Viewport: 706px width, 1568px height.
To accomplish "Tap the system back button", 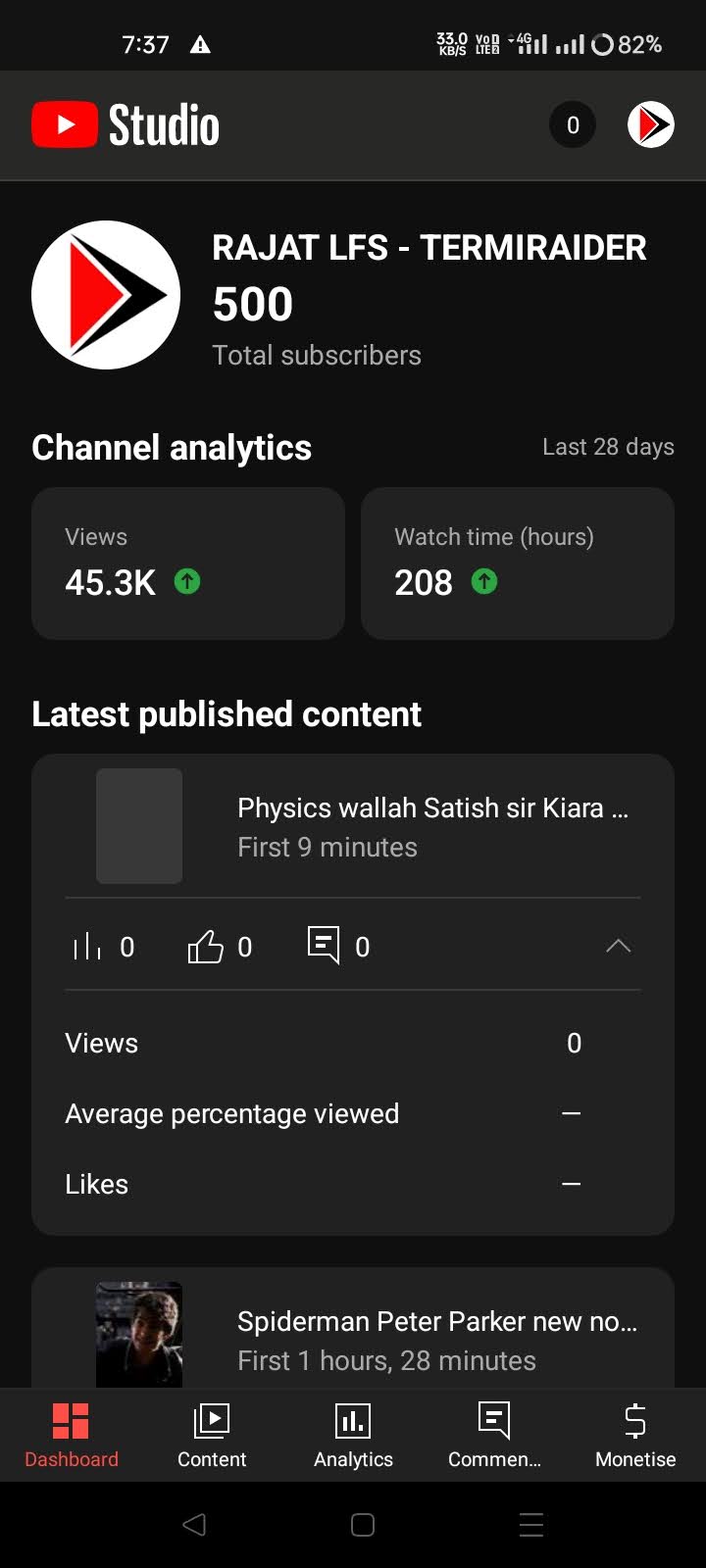I will [194, 1524].
